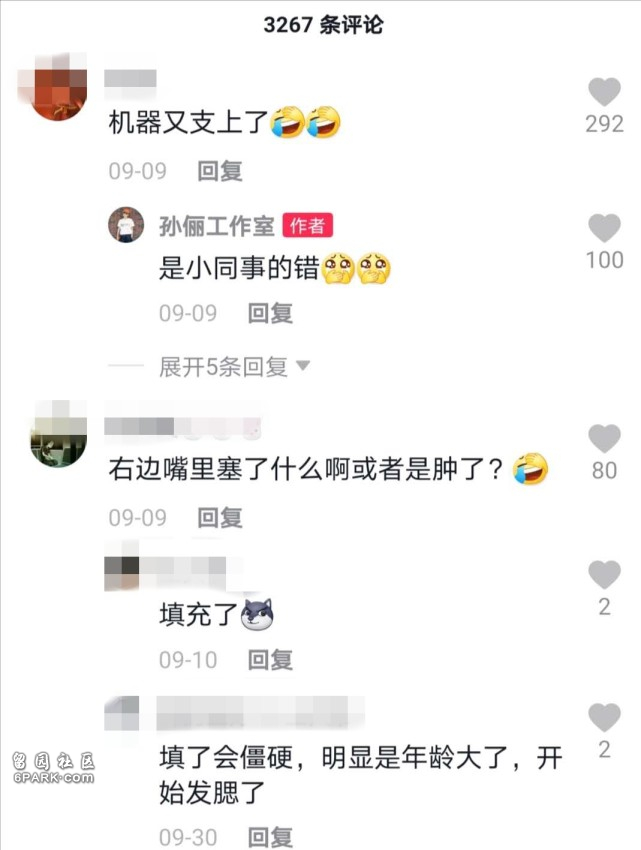The image size is (641, 850).
Task: Reply to 孙俪工作室's comment
Action: (x=270, y=313)
